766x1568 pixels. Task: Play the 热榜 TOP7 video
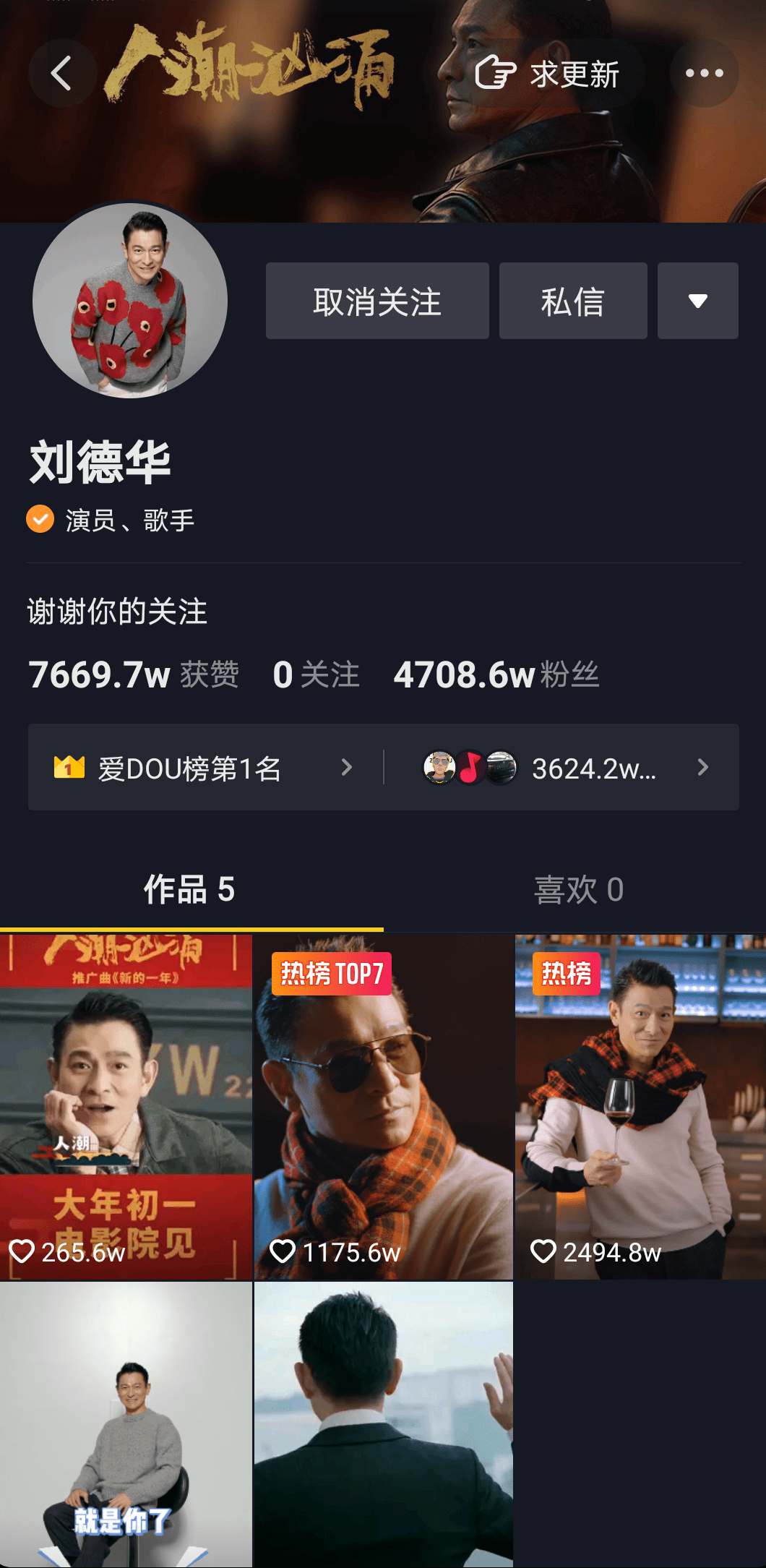click(384, 1107)
